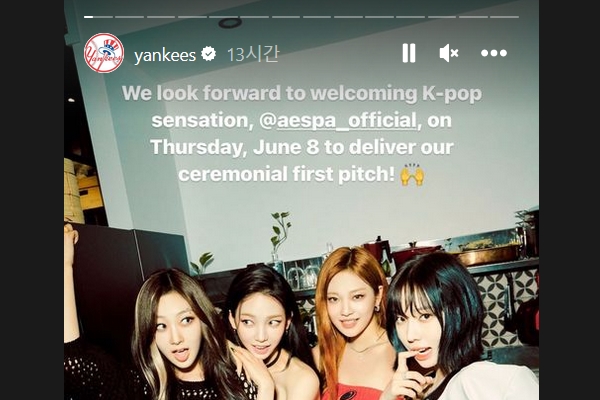Unmute the story sound
600x400 pixels.
click(x=449, y=53)
